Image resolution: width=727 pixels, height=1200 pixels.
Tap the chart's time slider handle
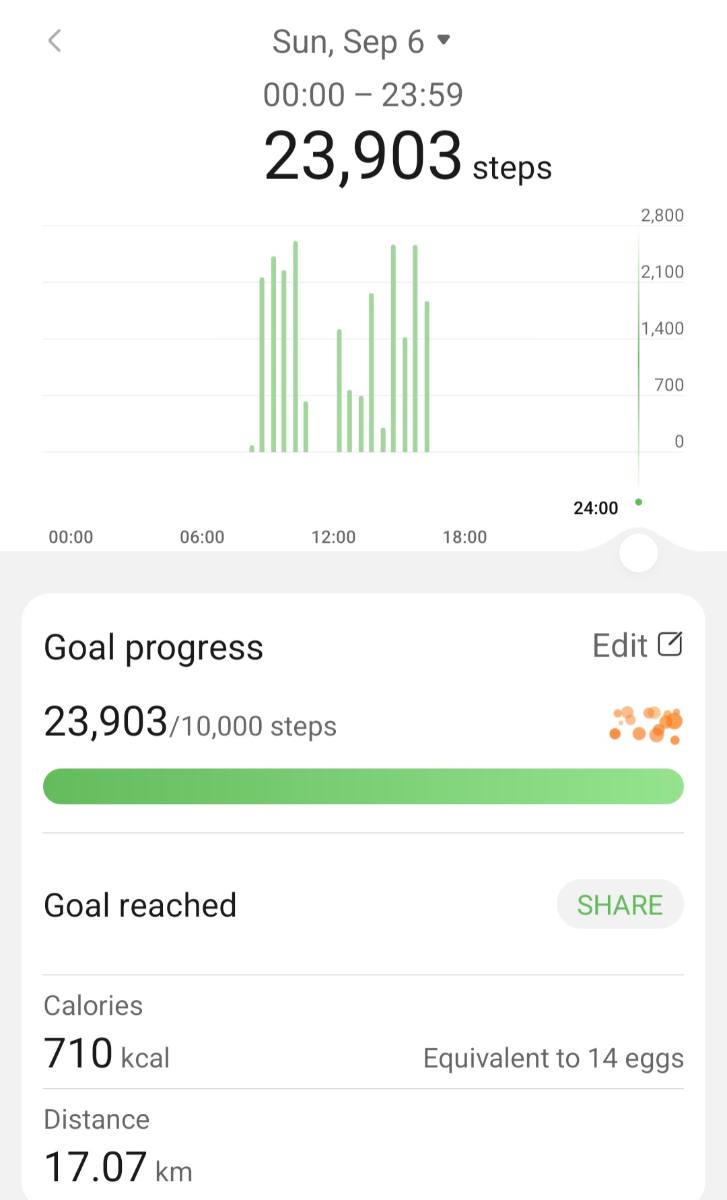(x=638, y=553)
